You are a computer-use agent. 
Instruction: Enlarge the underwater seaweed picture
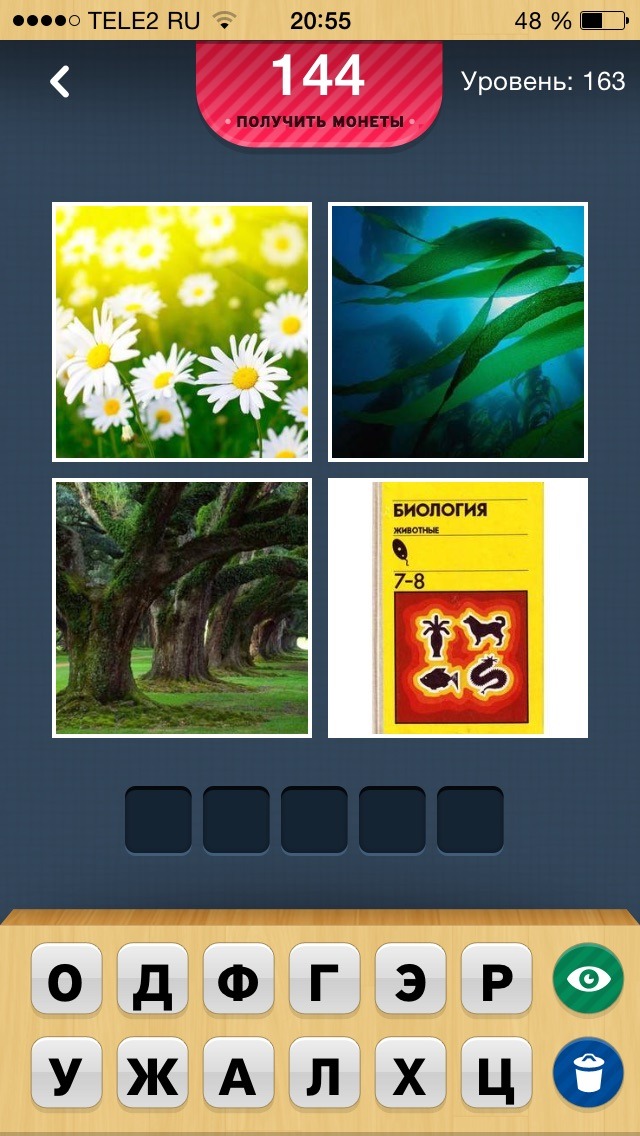tap(458, 331)
